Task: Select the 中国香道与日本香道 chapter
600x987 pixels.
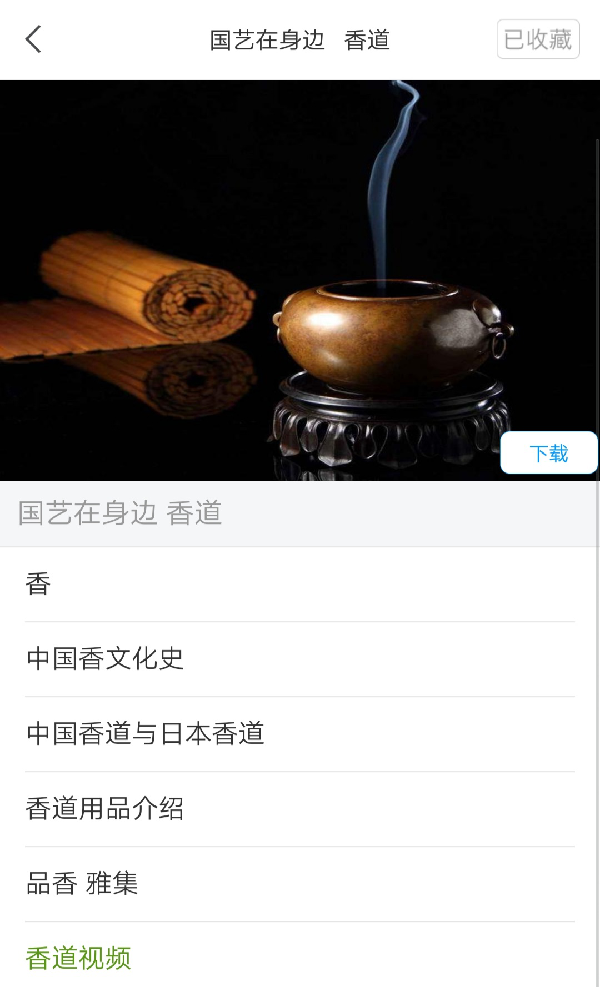Action: [x=145, y=734]
